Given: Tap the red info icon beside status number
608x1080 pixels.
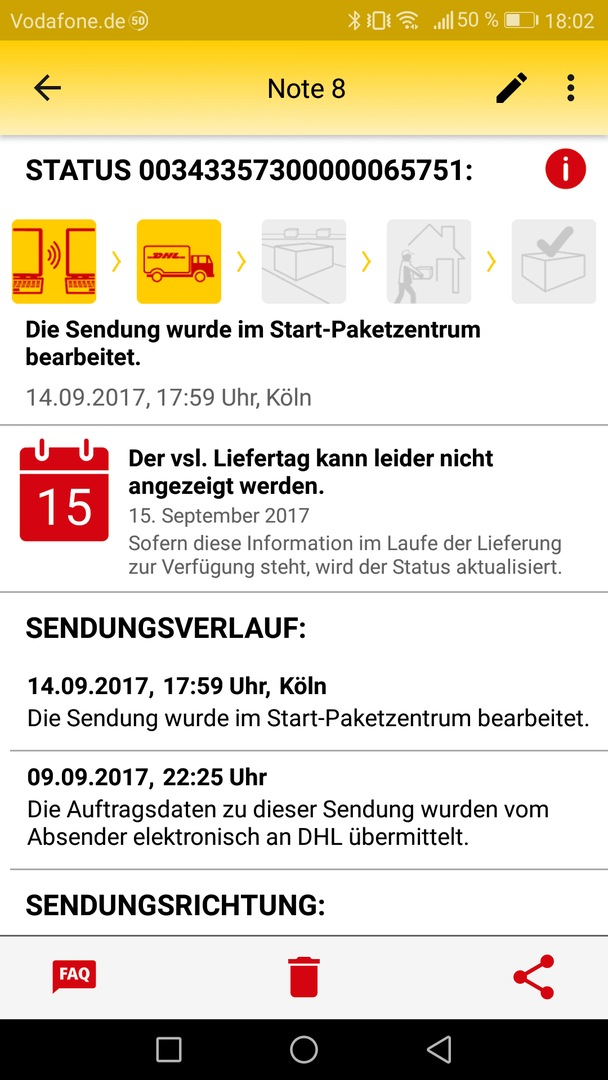Looking at the screenshot, I should 565,169.
